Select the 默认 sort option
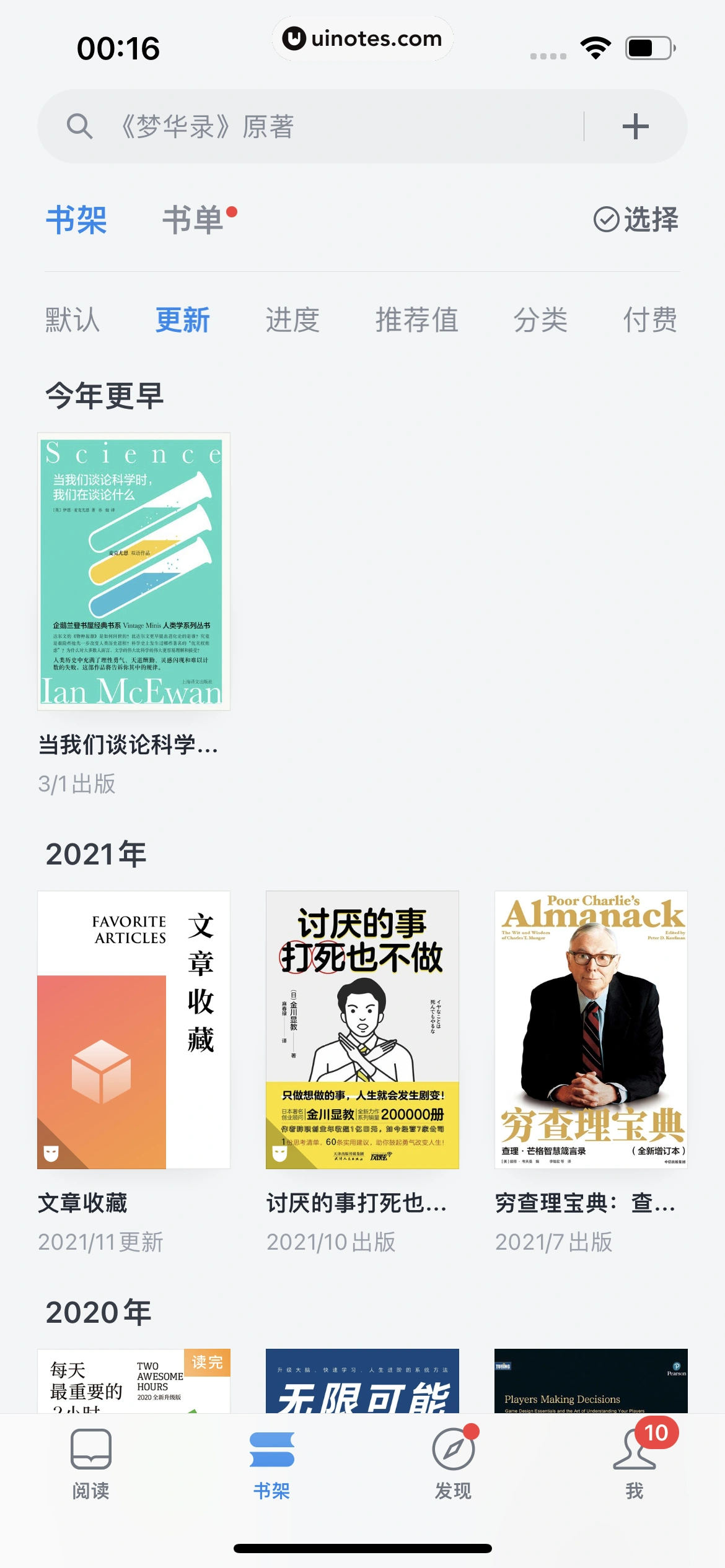The height and width of the screenshot is (1568, 725). pos(72,320)
